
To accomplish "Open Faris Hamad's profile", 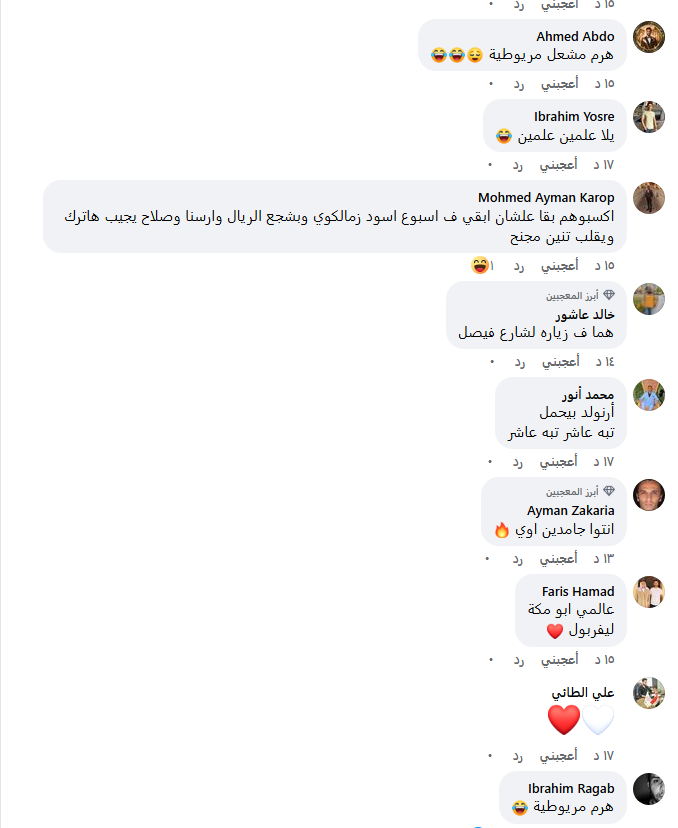I will coord(578,591).
